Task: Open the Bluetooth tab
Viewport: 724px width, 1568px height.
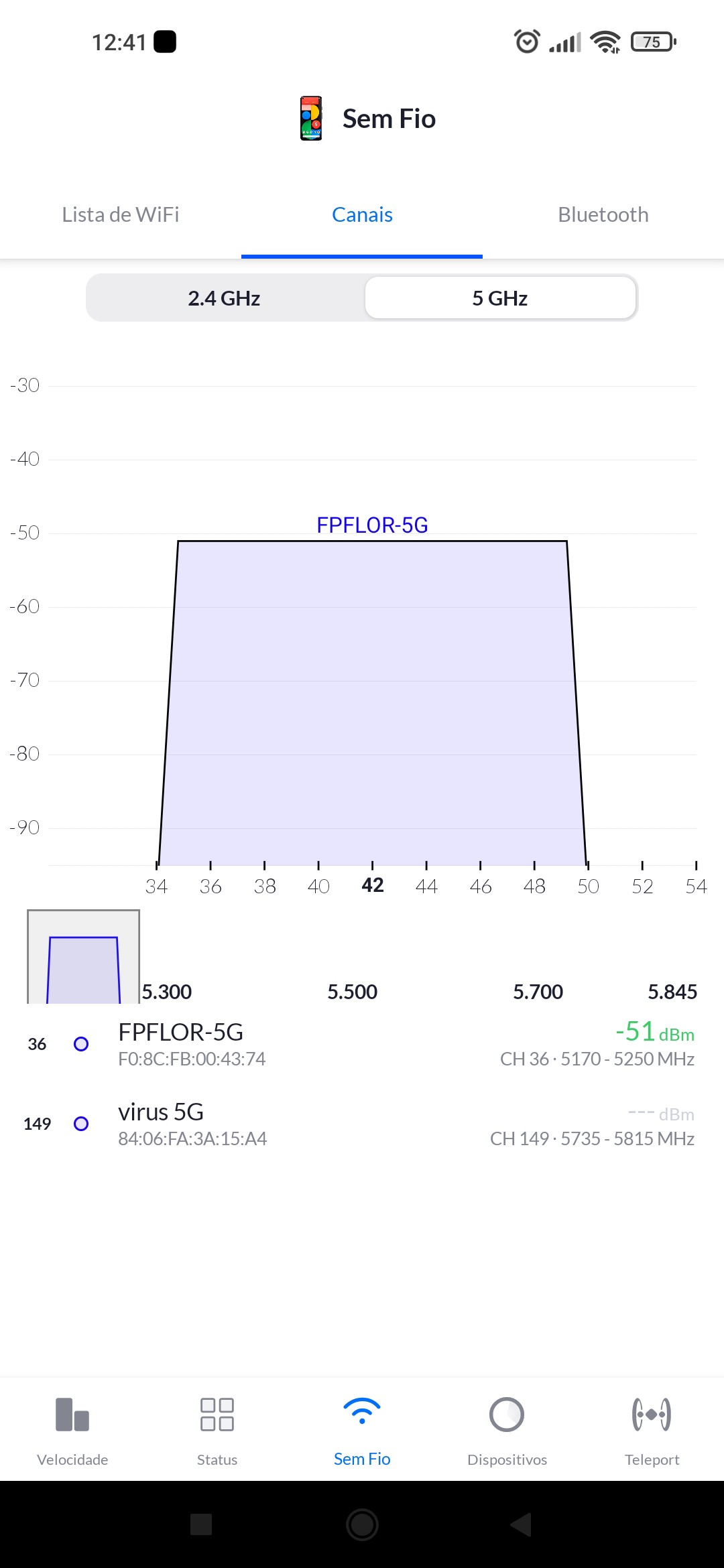Action: pyautogui.click(x=603, y=215)
